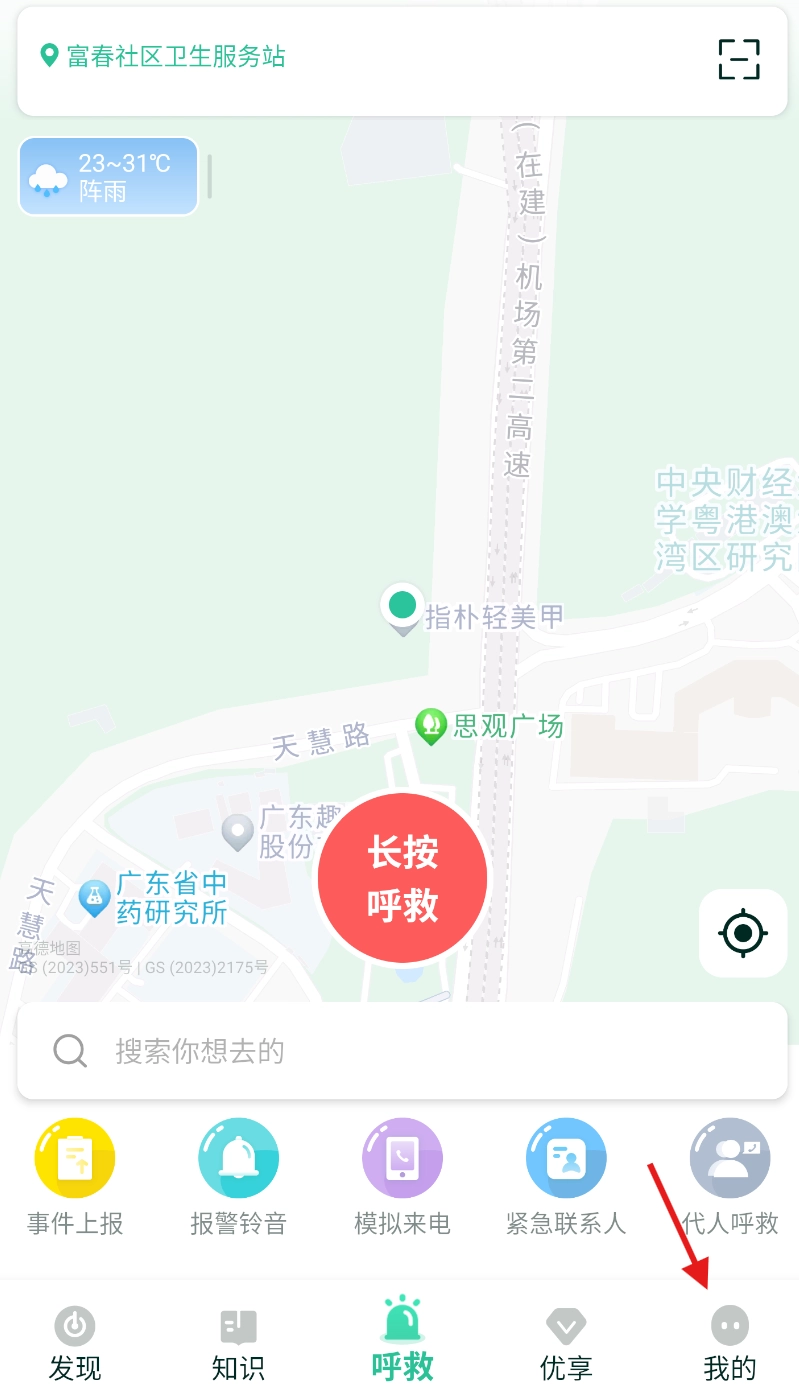Open the 搜索你想去的 search box

point(402,1051)
